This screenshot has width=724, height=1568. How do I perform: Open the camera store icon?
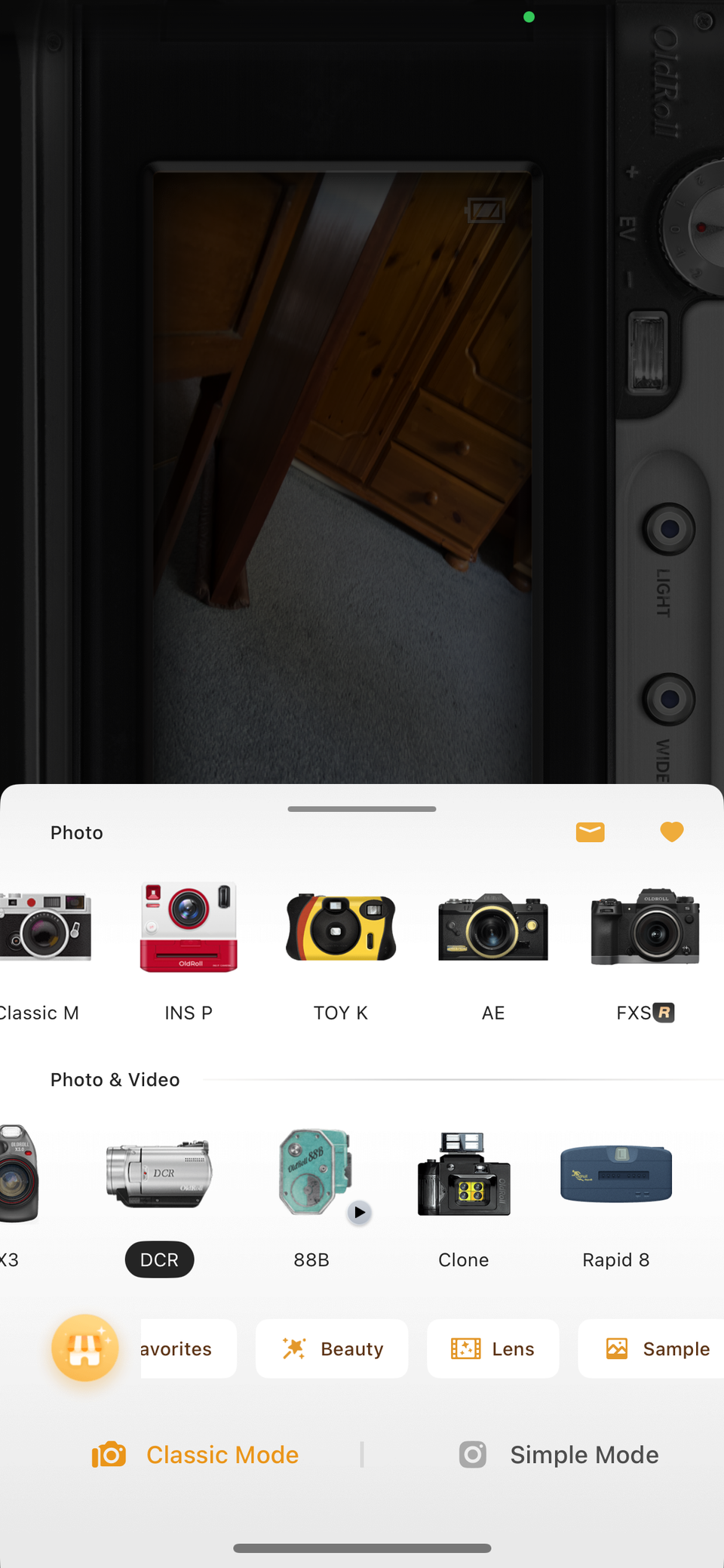pyautogui.click(x=84, y=1348)
